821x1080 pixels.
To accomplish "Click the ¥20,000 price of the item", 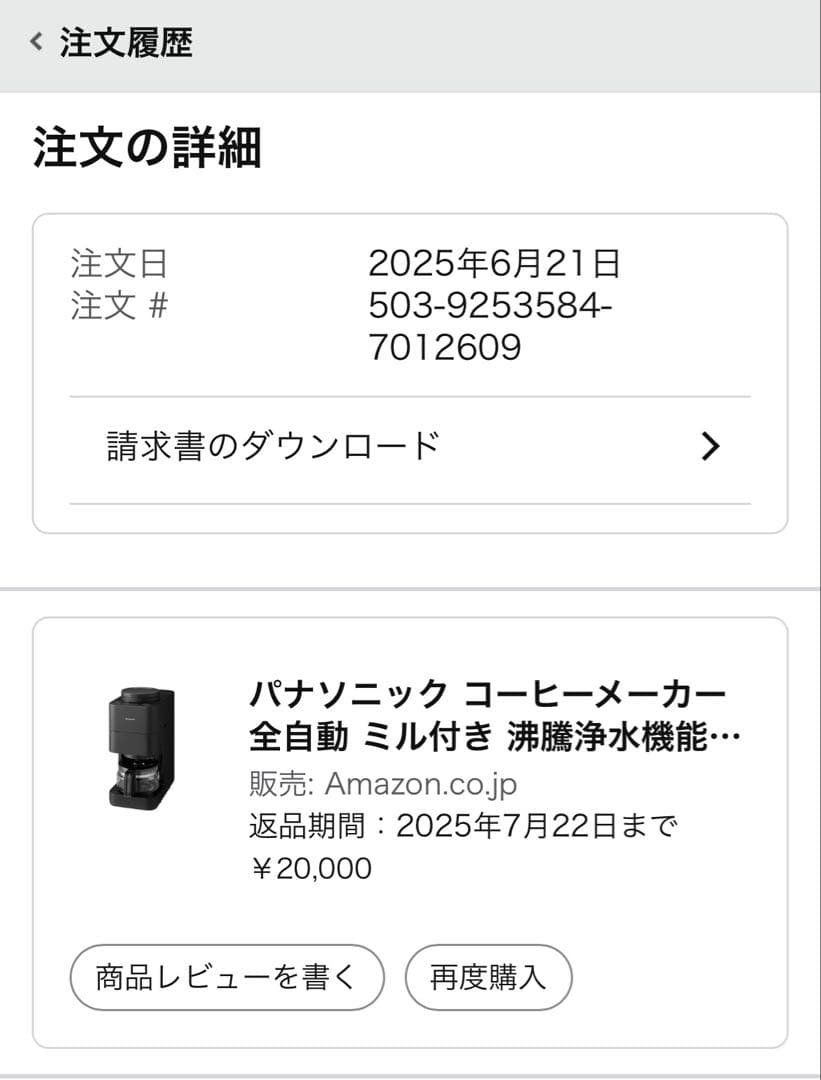I will [312, 868].
